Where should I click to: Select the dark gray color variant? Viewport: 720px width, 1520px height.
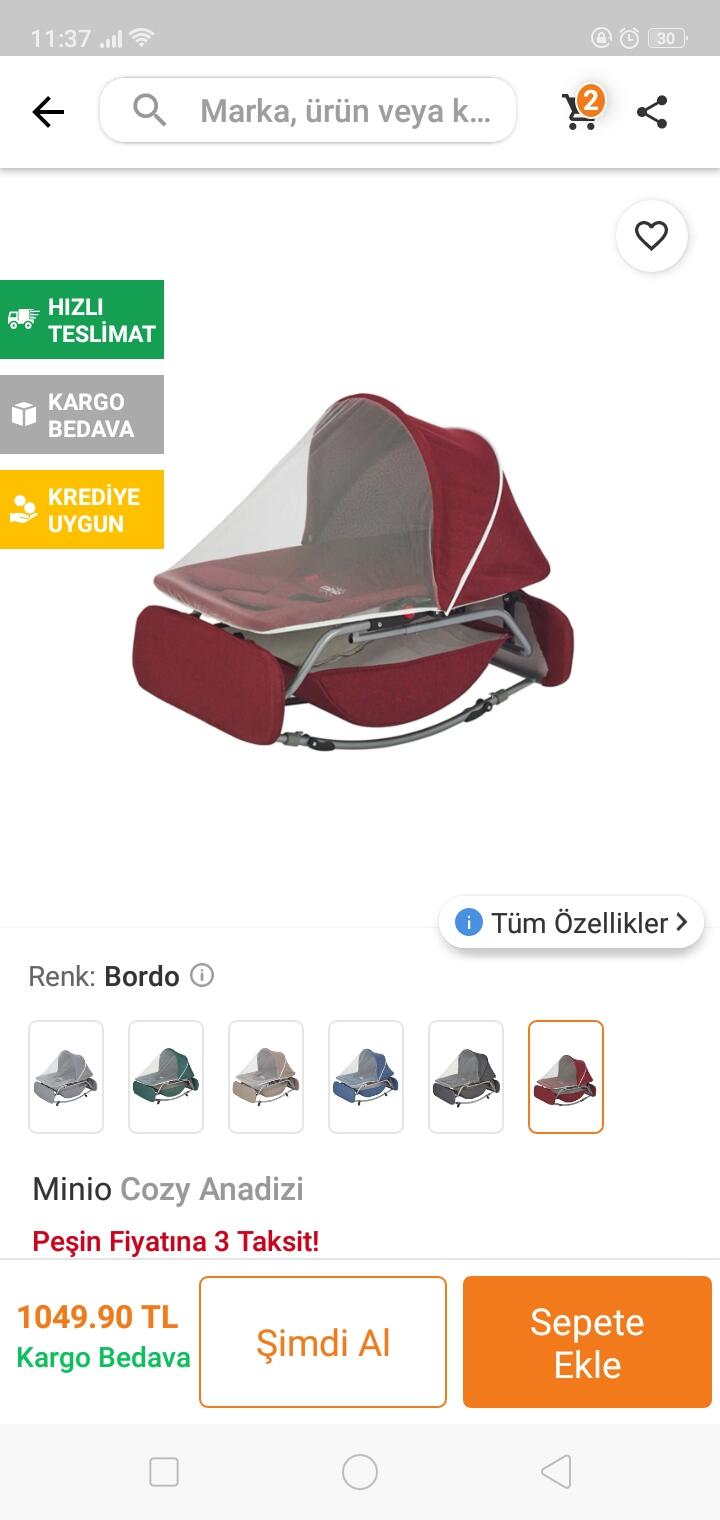[466, 1077]
